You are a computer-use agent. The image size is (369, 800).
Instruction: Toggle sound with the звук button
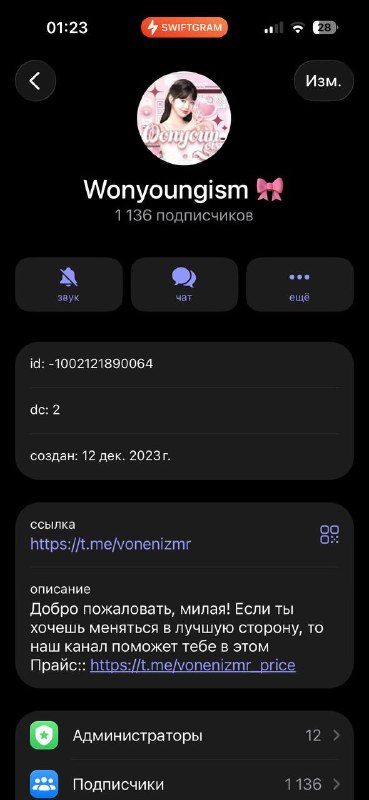(x=69, y=284)
